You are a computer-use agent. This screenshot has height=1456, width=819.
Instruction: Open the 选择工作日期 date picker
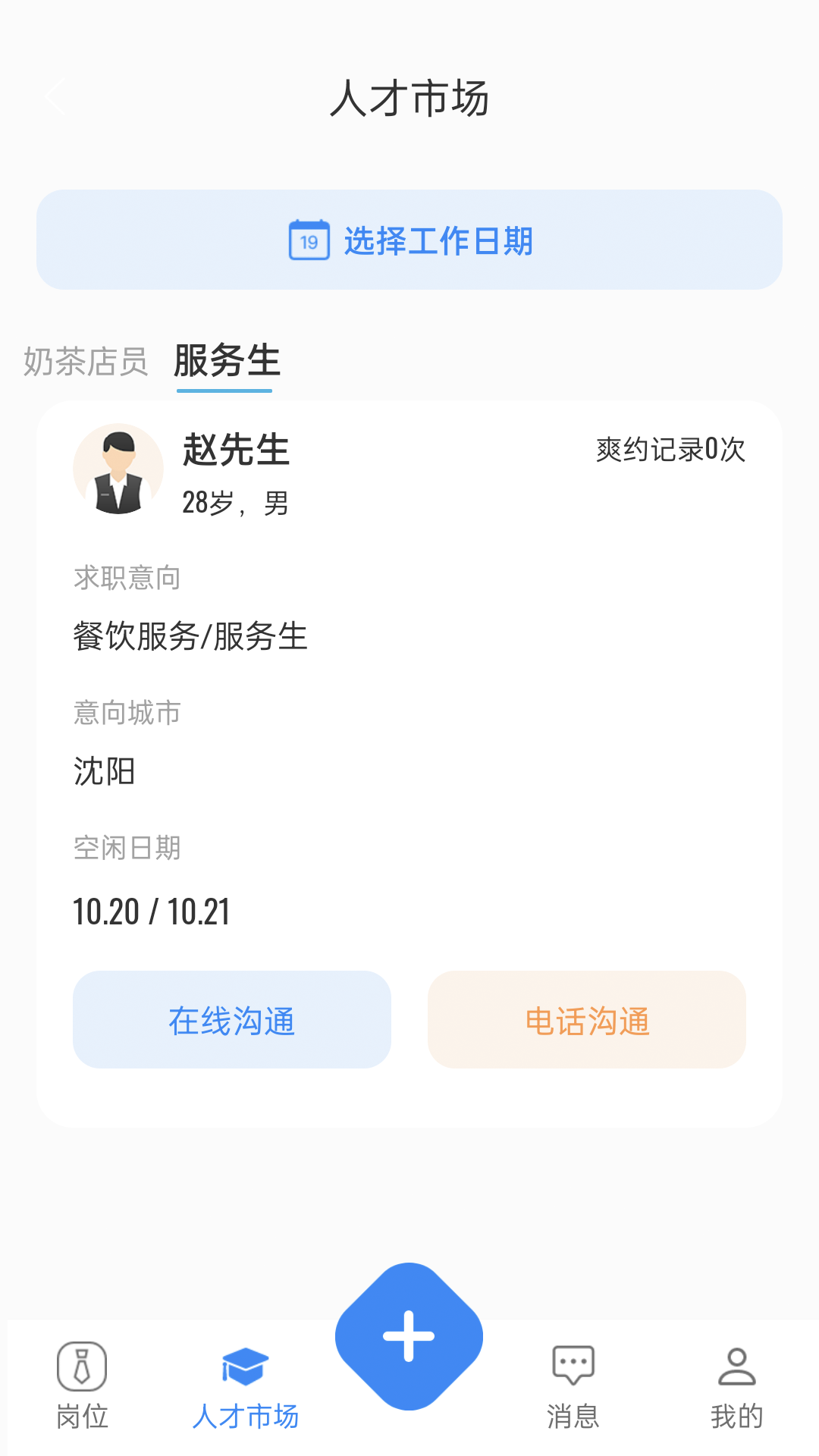438,240
